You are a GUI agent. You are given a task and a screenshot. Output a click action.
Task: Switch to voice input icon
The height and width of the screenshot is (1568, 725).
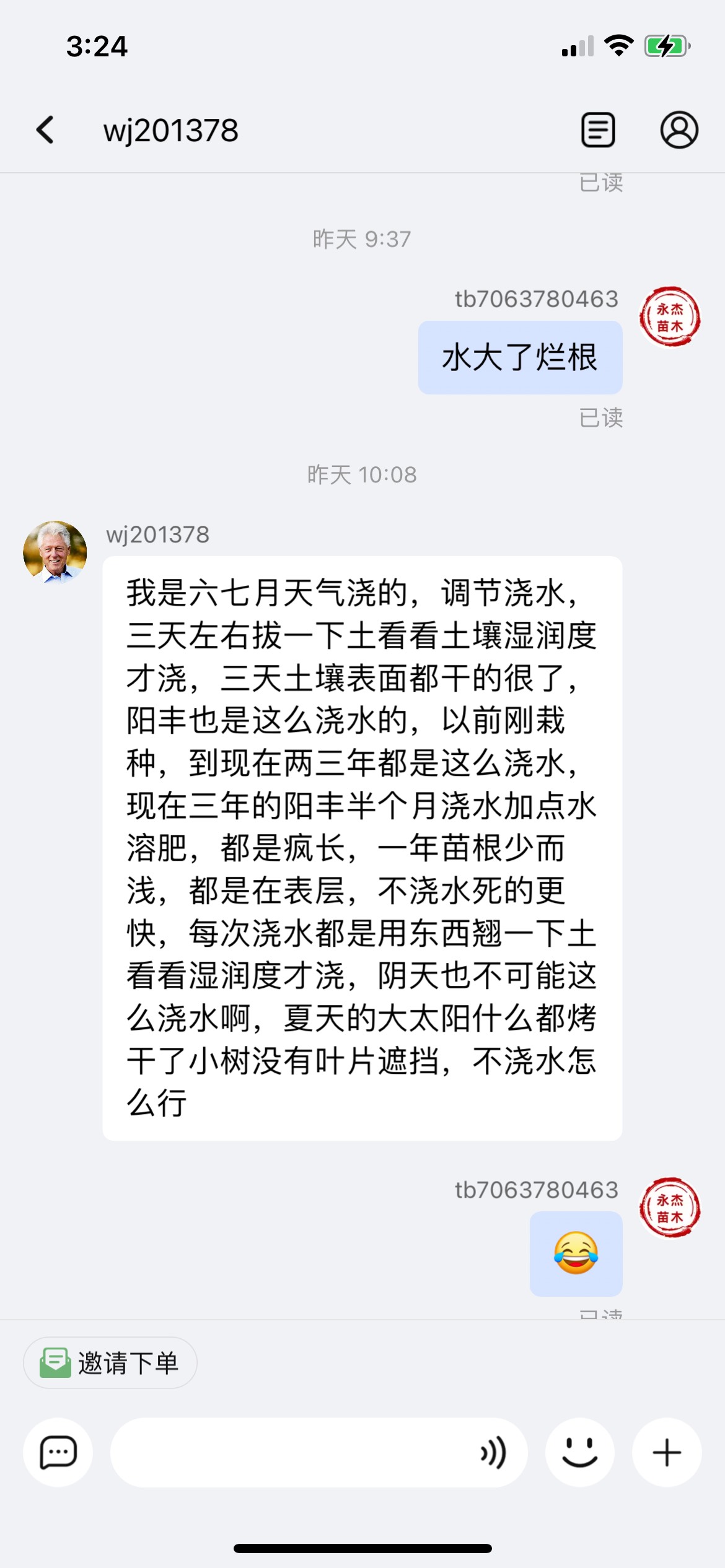493,1452
